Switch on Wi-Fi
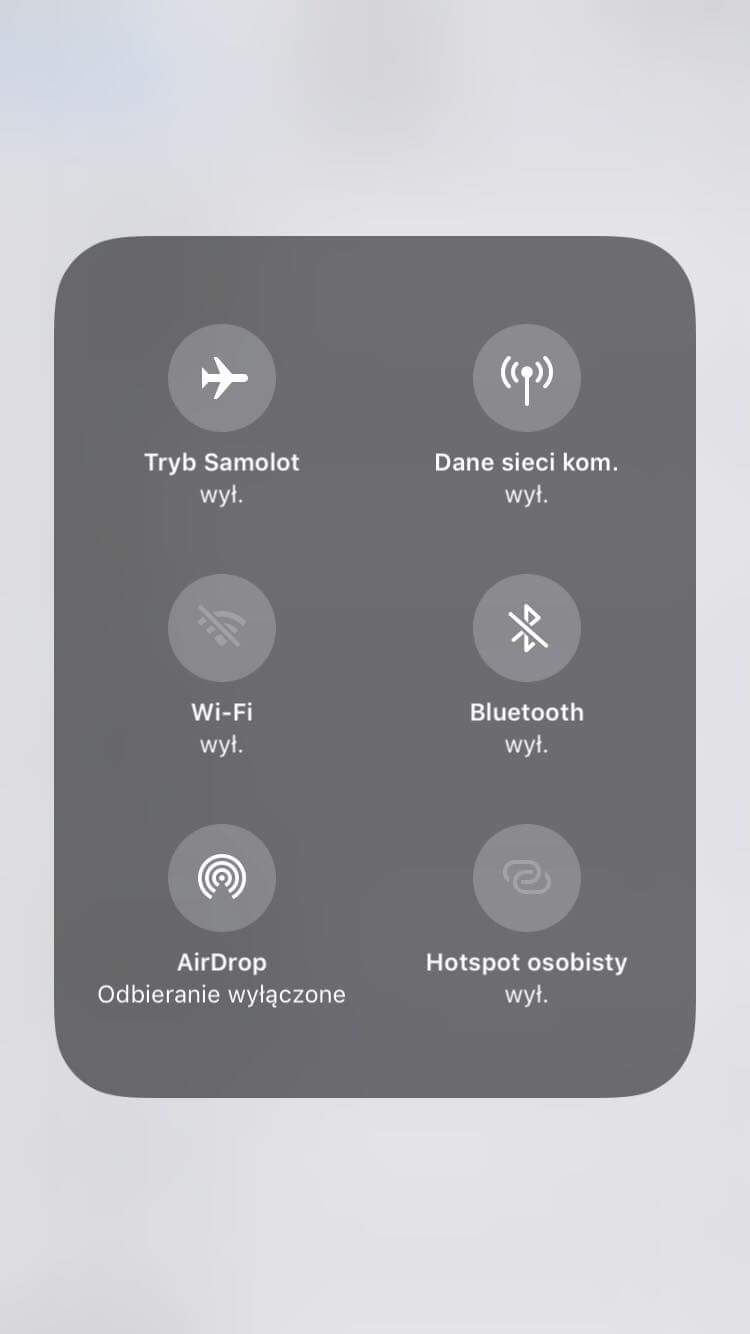This screenshot has width=750, height=1334. (x=222, y=628)
